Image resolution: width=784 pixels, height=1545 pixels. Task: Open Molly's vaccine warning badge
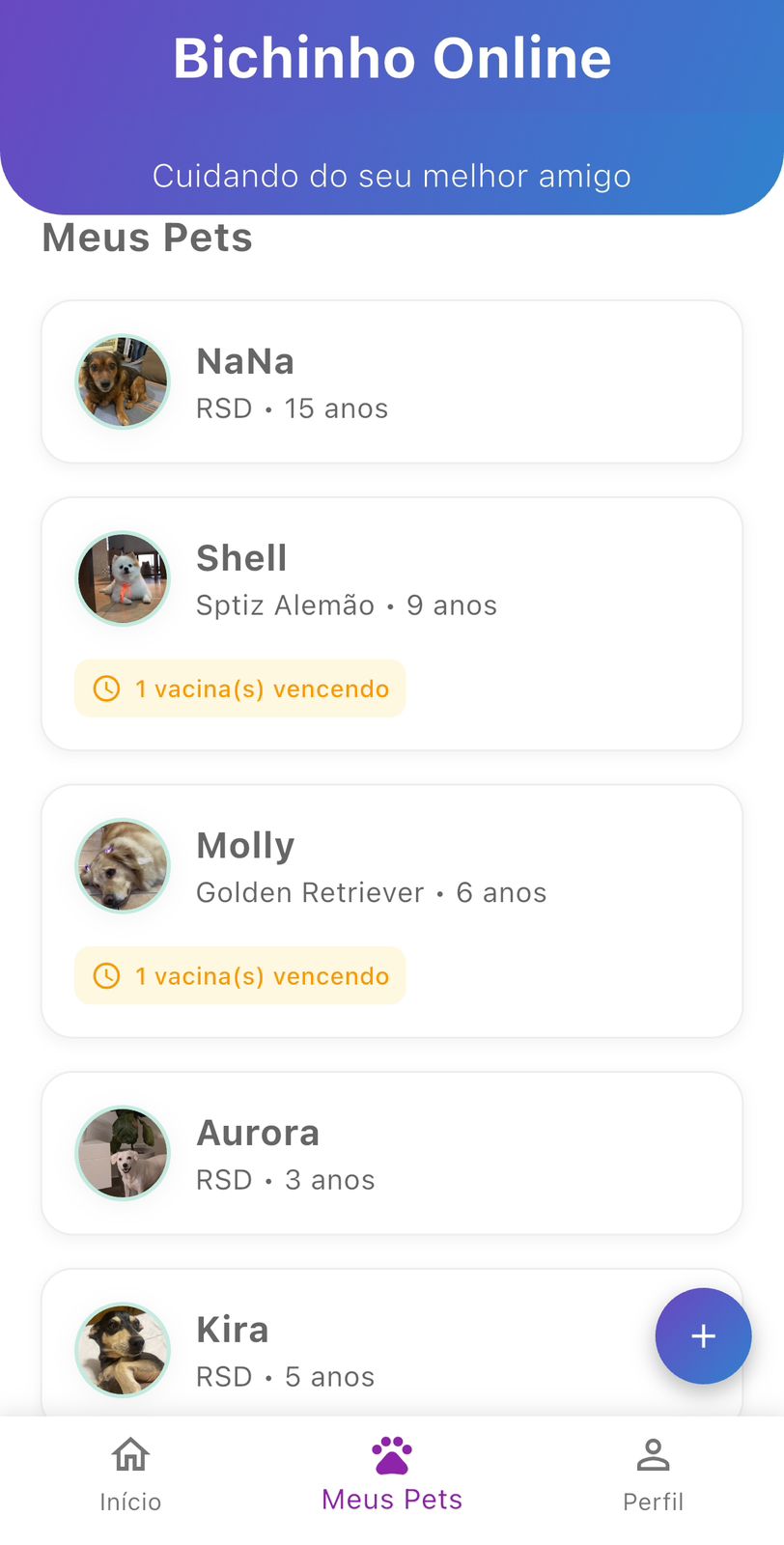point(239,976)
